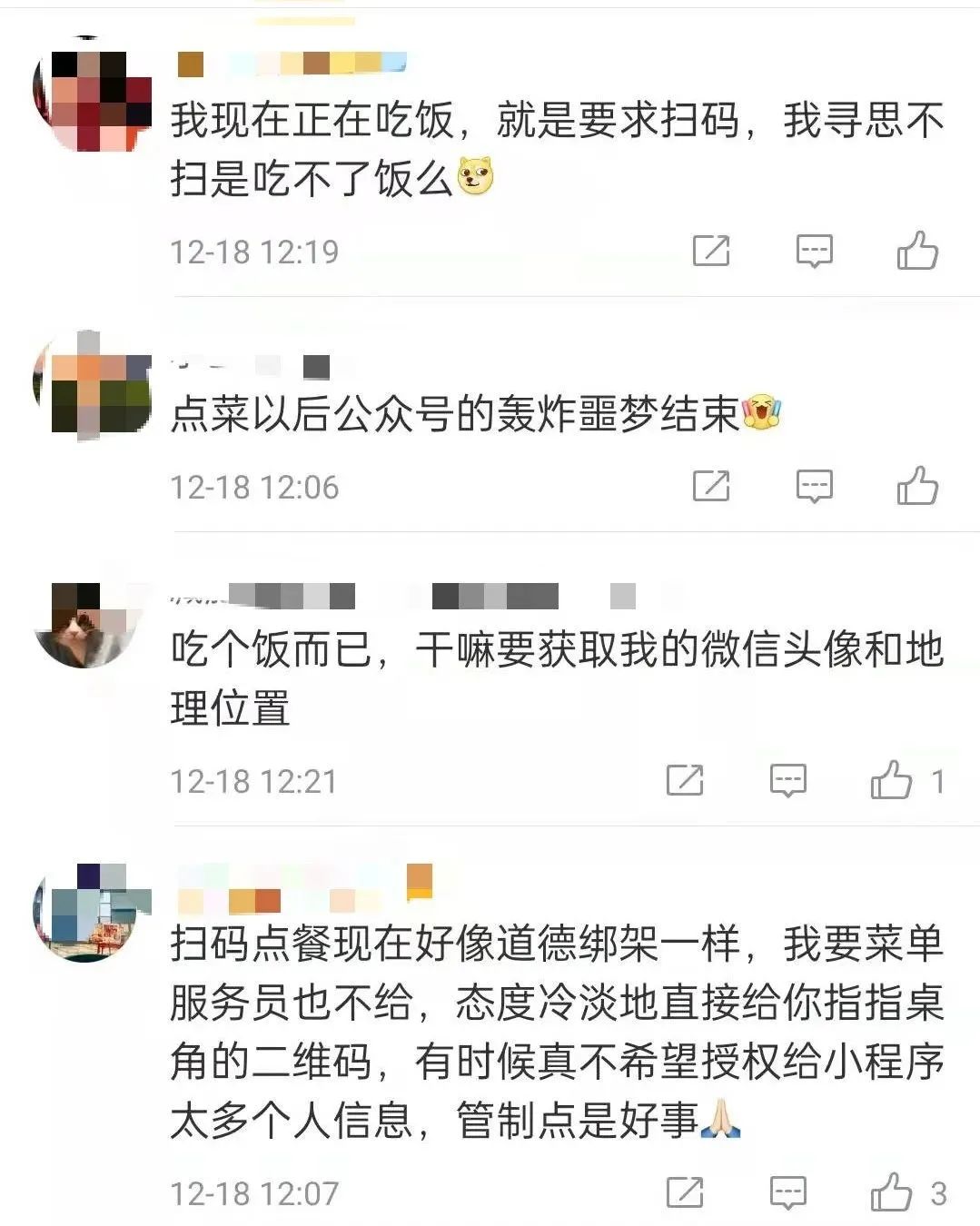
Task: Reply to the 12-18 12:07 comment
Action: 787,1192
